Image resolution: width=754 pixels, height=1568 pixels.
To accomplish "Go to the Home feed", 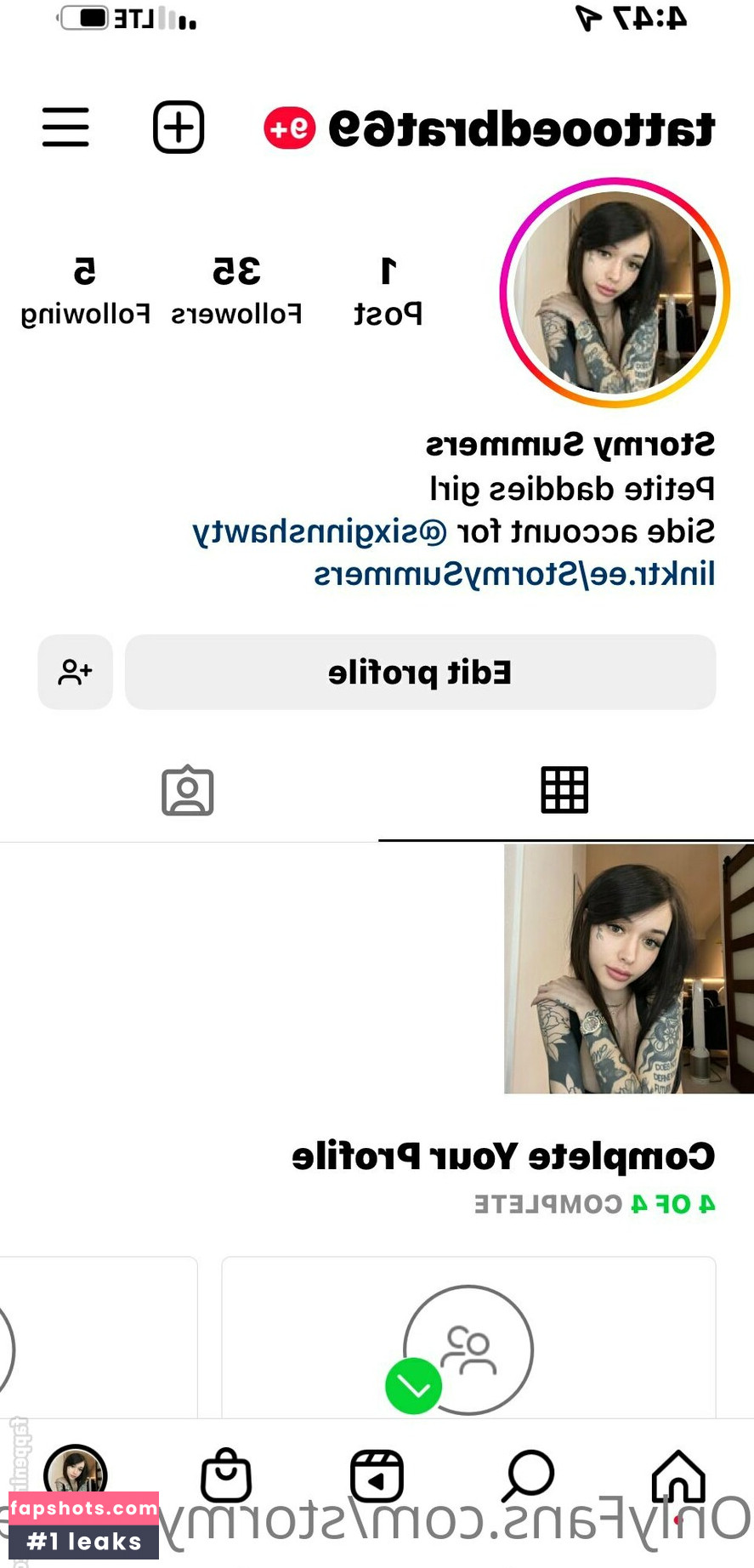I will [678, 1477].
